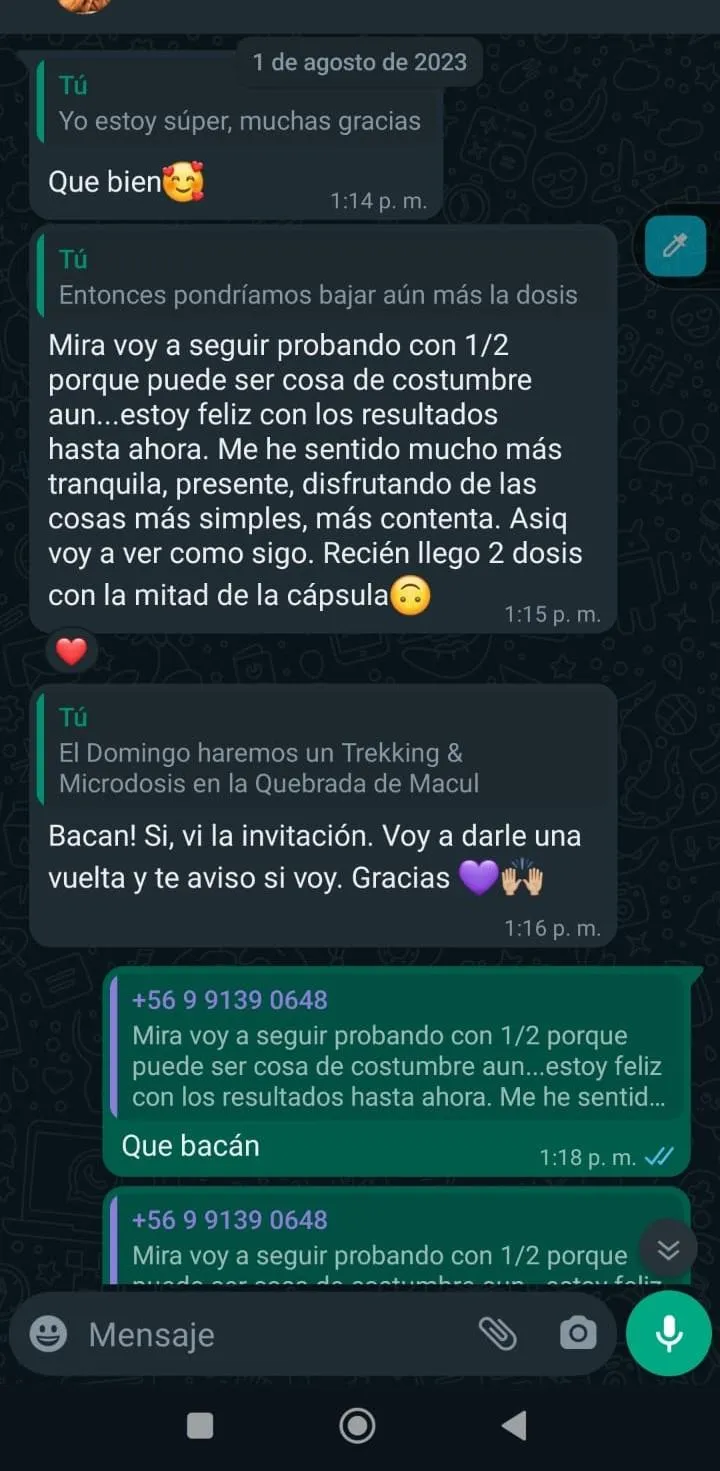Go to home screen via home button
The width and height of the screenshot is (720, 1471).
pos(357,1425)
